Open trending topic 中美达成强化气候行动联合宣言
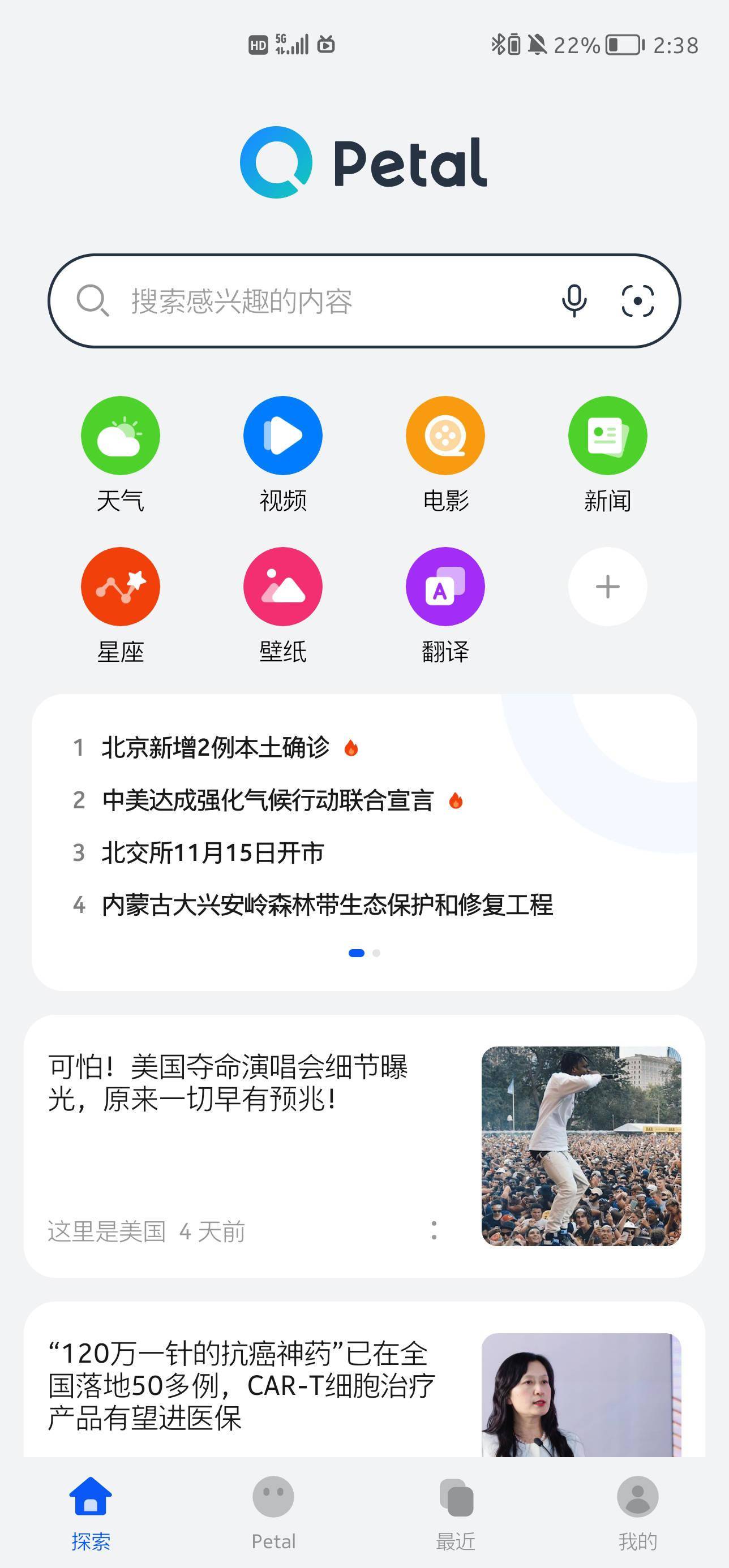 268,800
